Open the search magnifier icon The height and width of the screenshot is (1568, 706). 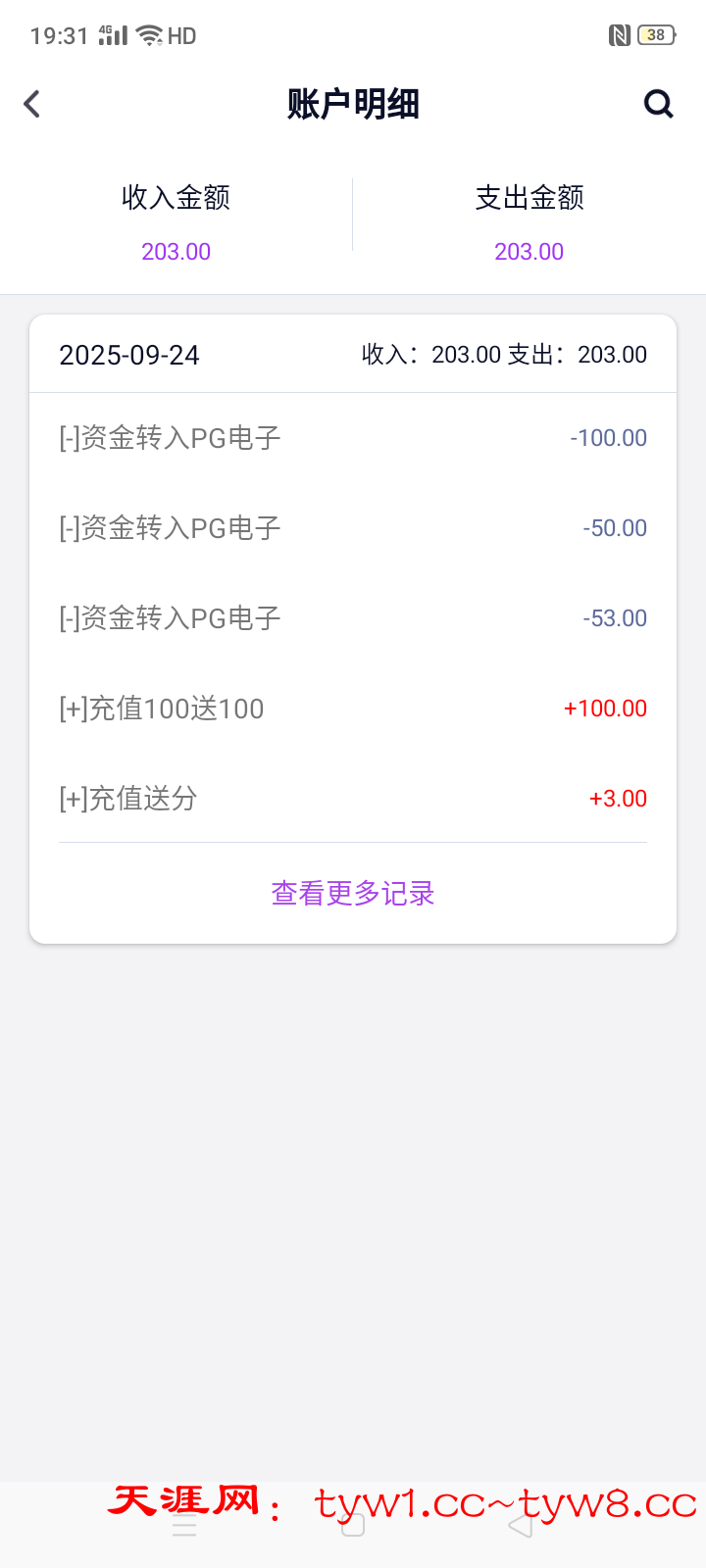click(658, 104)
